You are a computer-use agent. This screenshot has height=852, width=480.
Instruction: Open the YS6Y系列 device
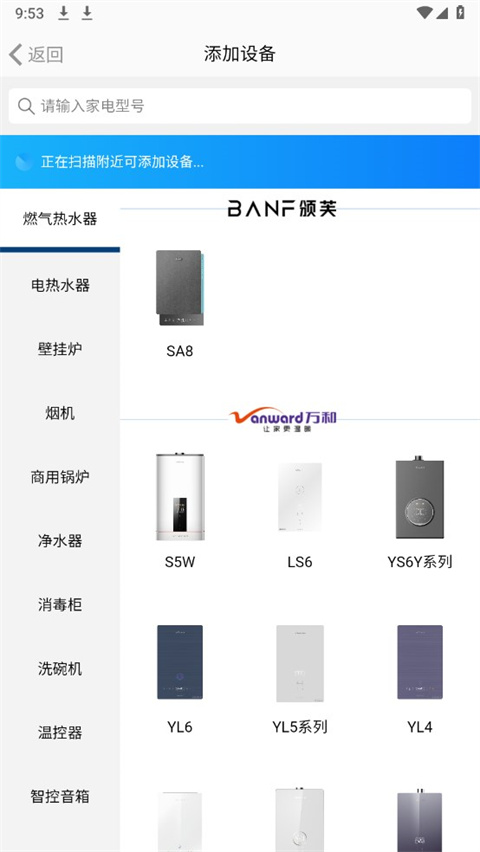[420, 510]
